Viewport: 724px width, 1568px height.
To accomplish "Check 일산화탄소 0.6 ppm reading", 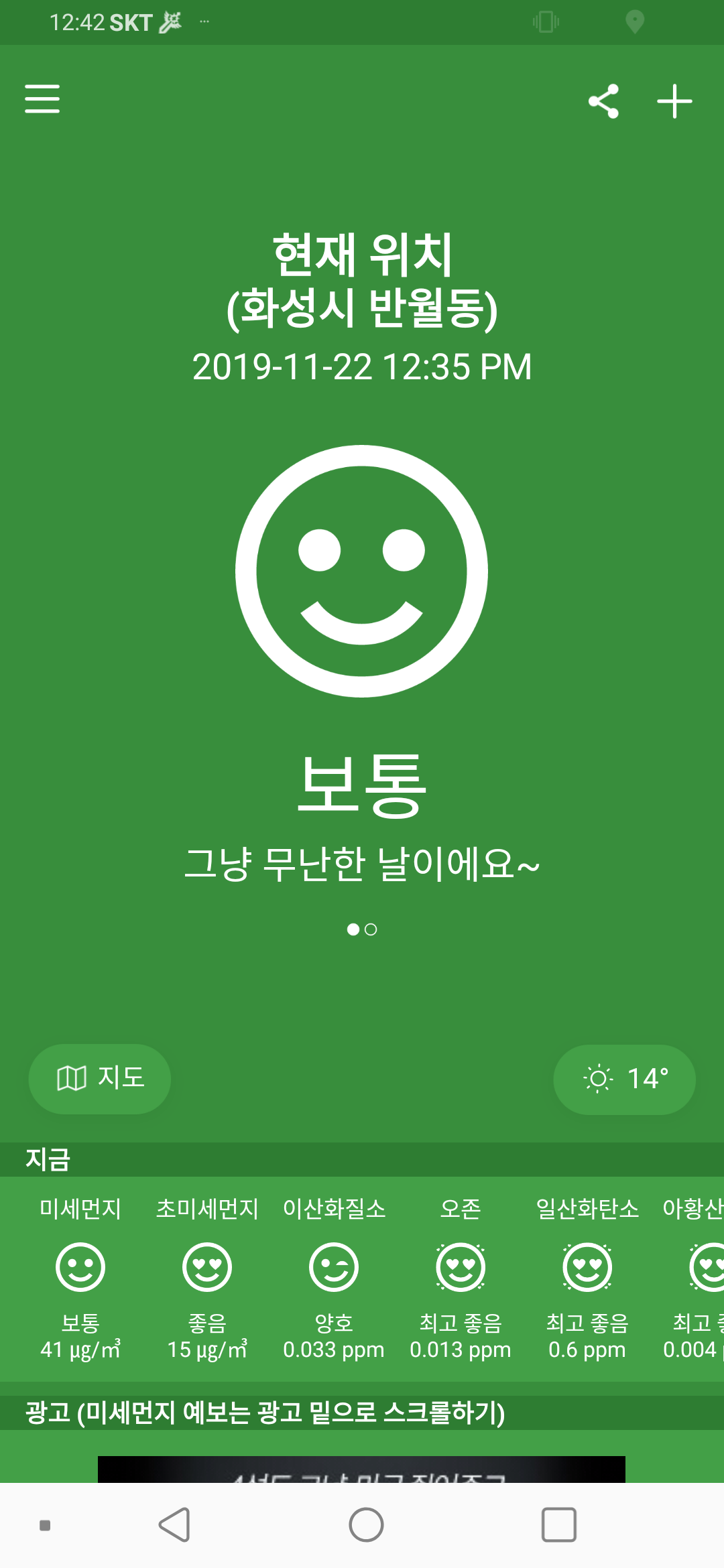I will (x=587, y=1278).
